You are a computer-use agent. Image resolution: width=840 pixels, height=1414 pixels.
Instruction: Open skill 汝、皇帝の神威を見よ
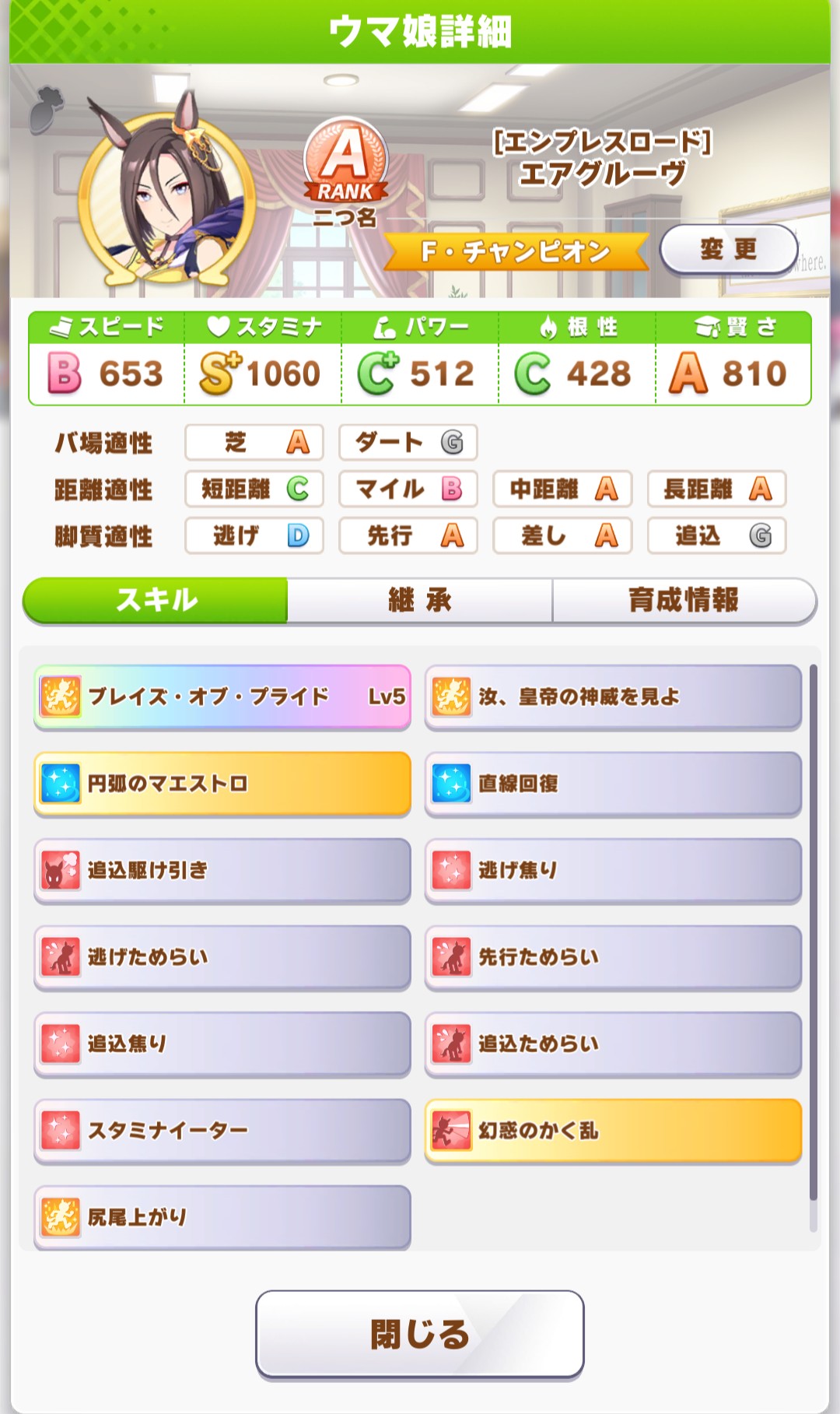(x=613, y=696)
